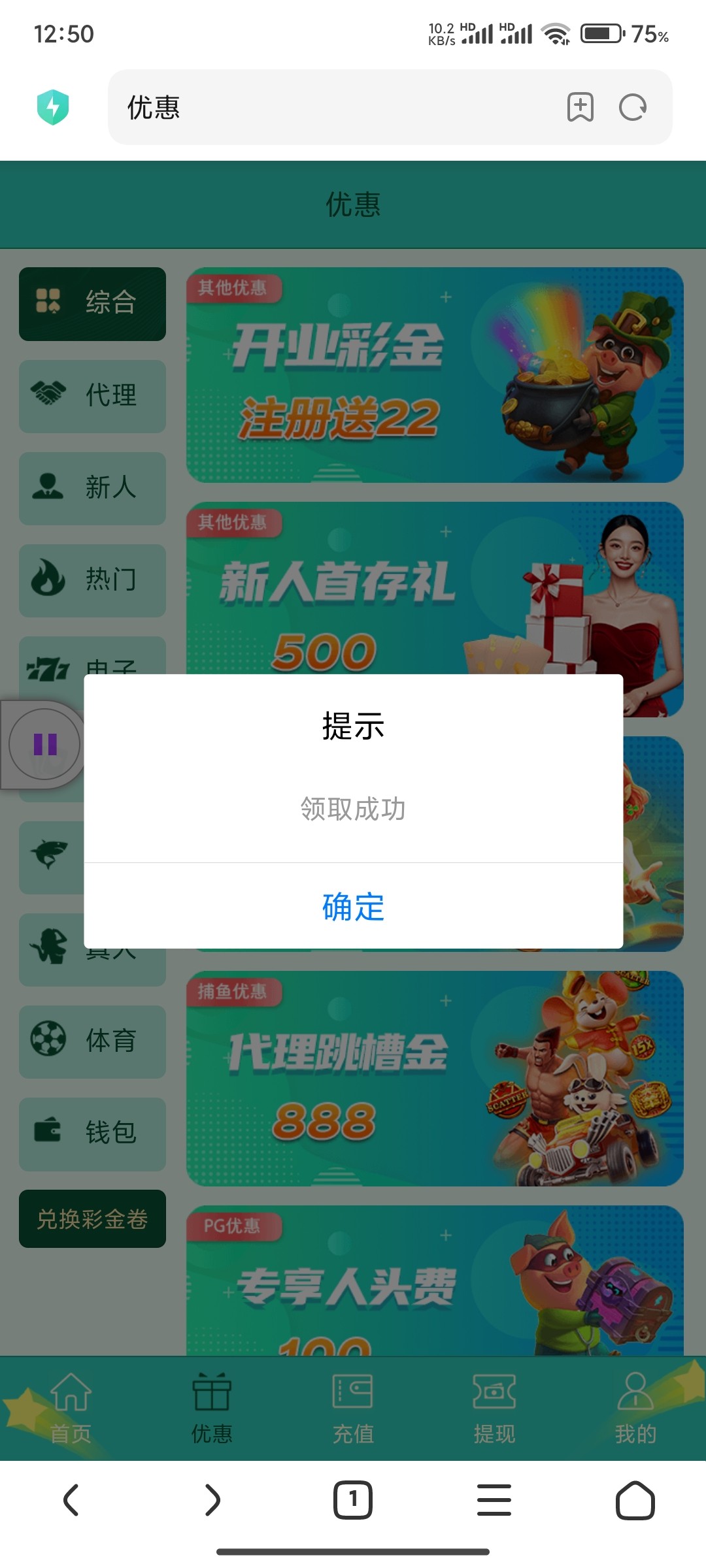Choose the 钱包 category

click(x=92, y=1134)
